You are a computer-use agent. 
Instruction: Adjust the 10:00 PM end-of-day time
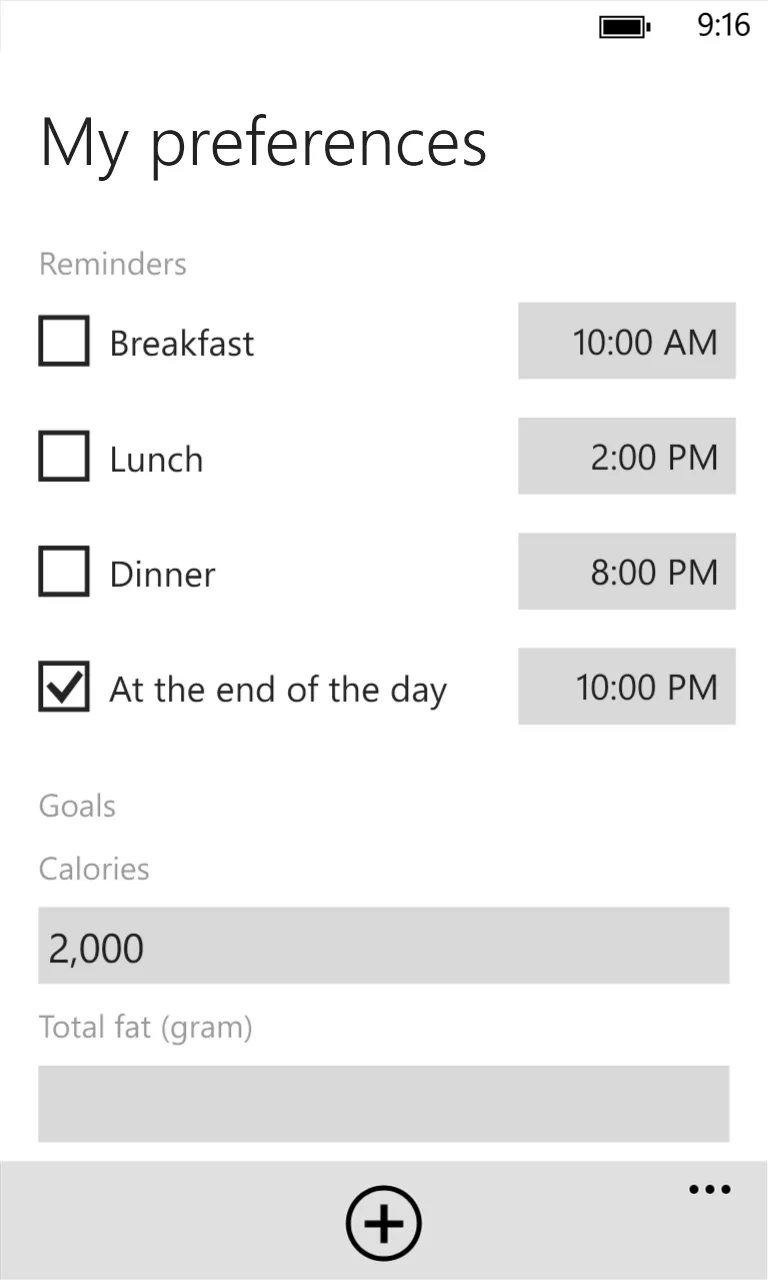627,686
